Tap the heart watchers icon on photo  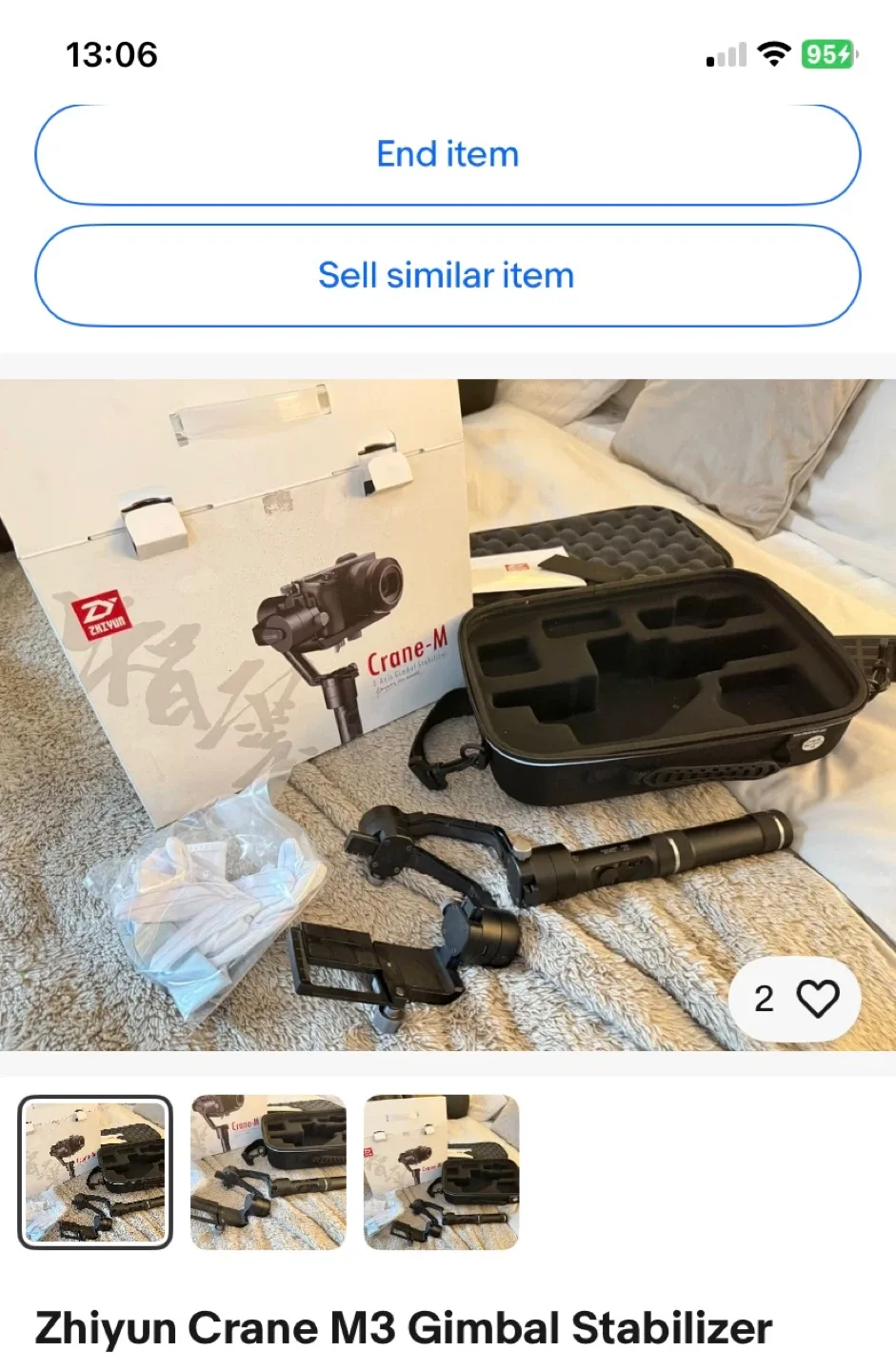click(817, 999)
